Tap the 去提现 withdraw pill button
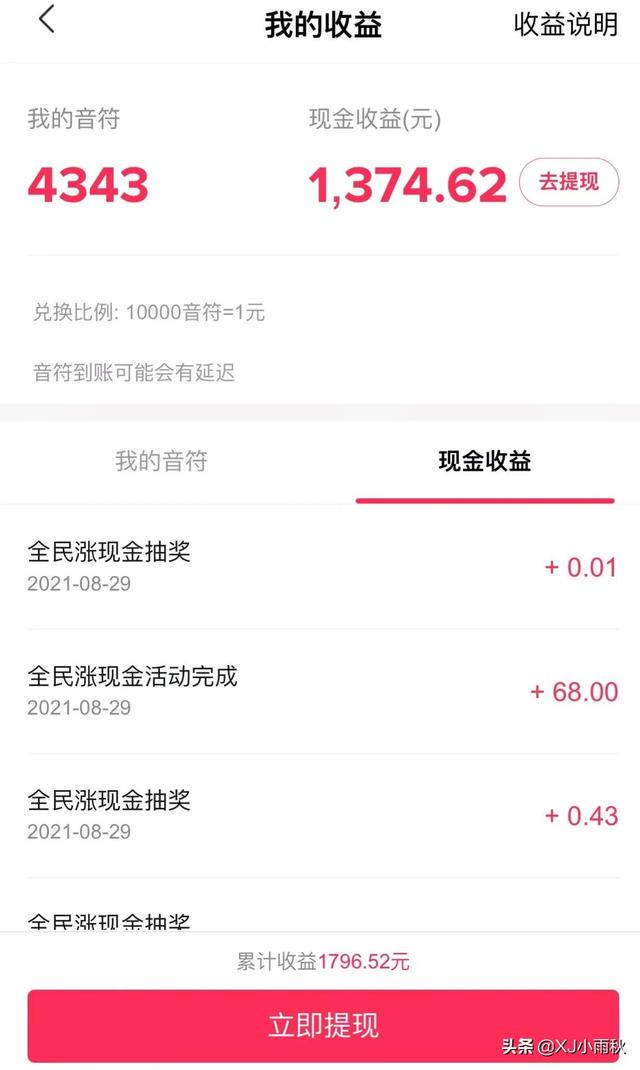The image size is (640, 1070). [x=569, y=182]
